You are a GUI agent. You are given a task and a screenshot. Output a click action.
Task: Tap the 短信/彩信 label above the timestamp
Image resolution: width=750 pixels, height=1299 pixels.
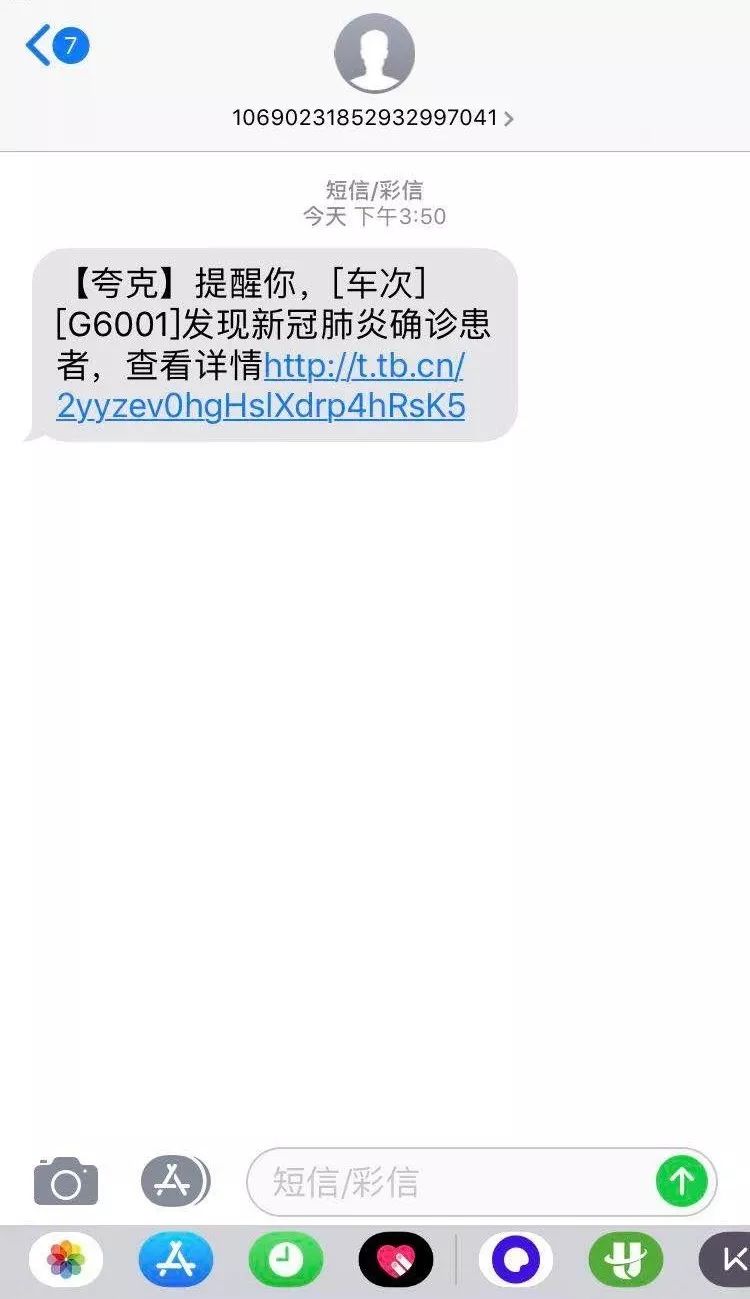[x=374, y=189]
